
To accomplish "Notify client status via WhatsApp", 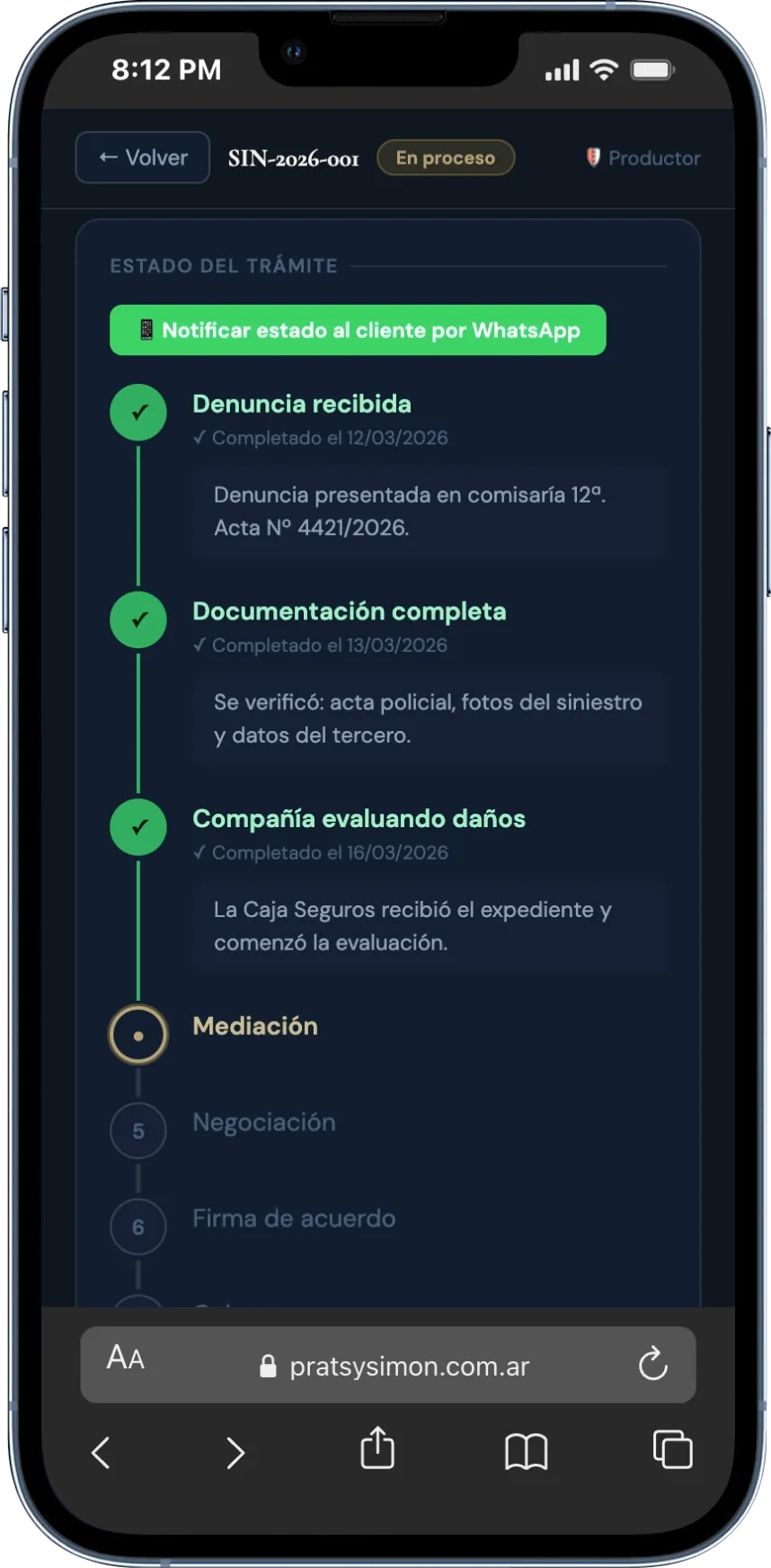I will click(x=358, y=330).
